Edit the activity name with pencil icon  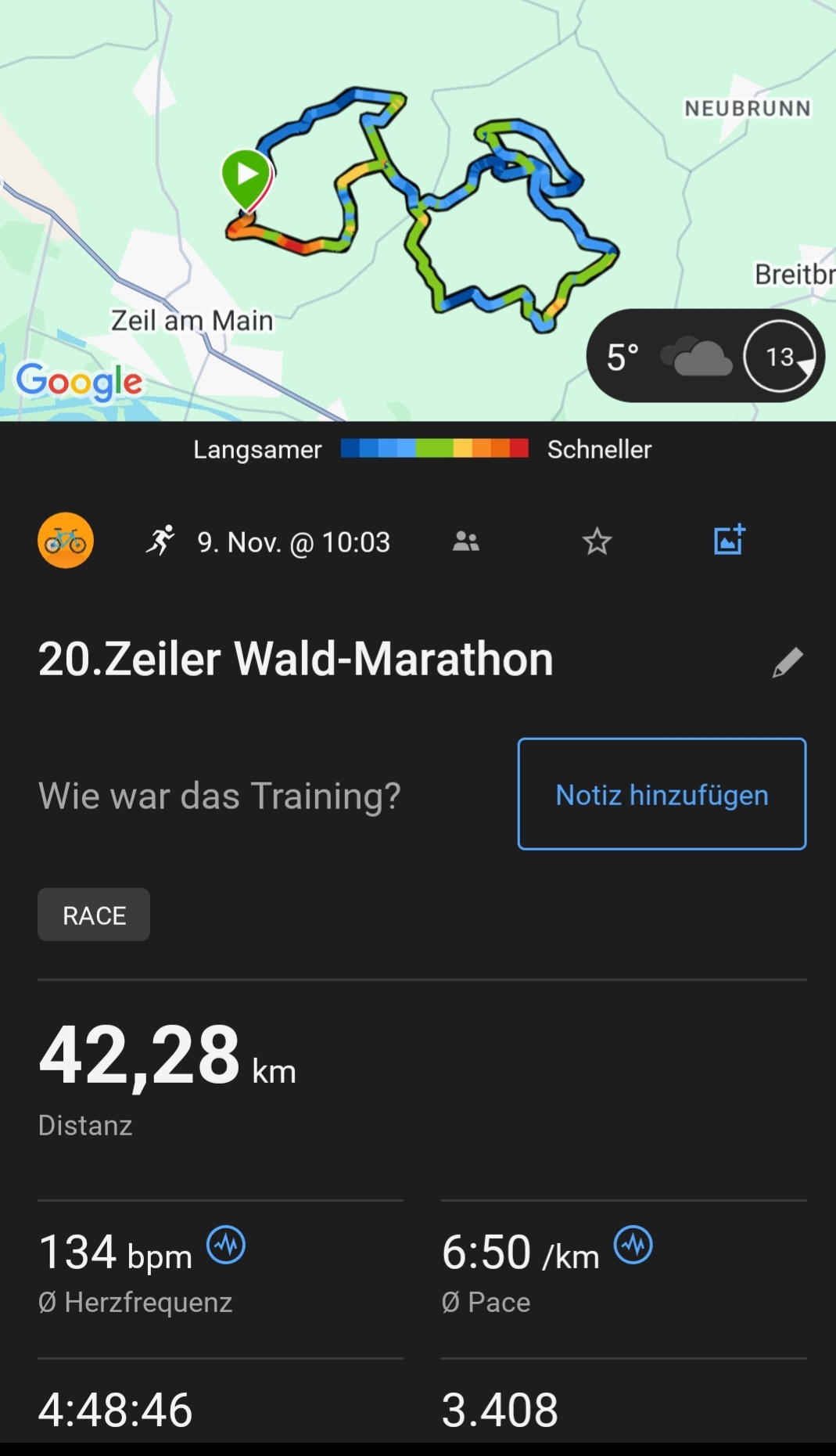[787, 662]
